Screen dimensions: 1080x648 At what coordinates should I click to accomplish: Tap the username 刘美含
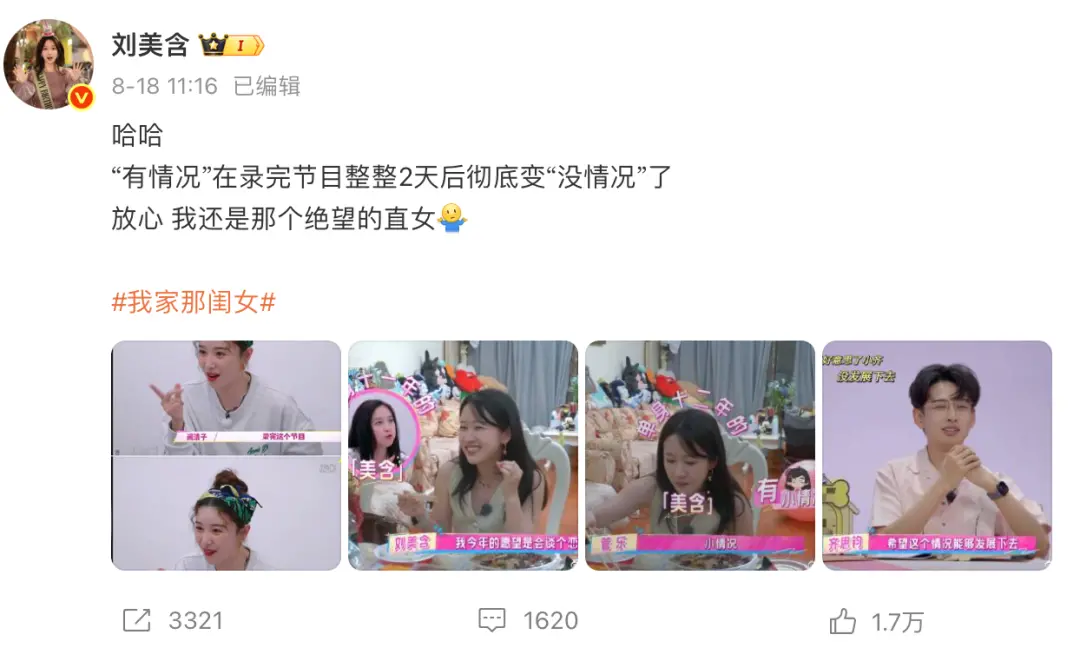point(150,45)
